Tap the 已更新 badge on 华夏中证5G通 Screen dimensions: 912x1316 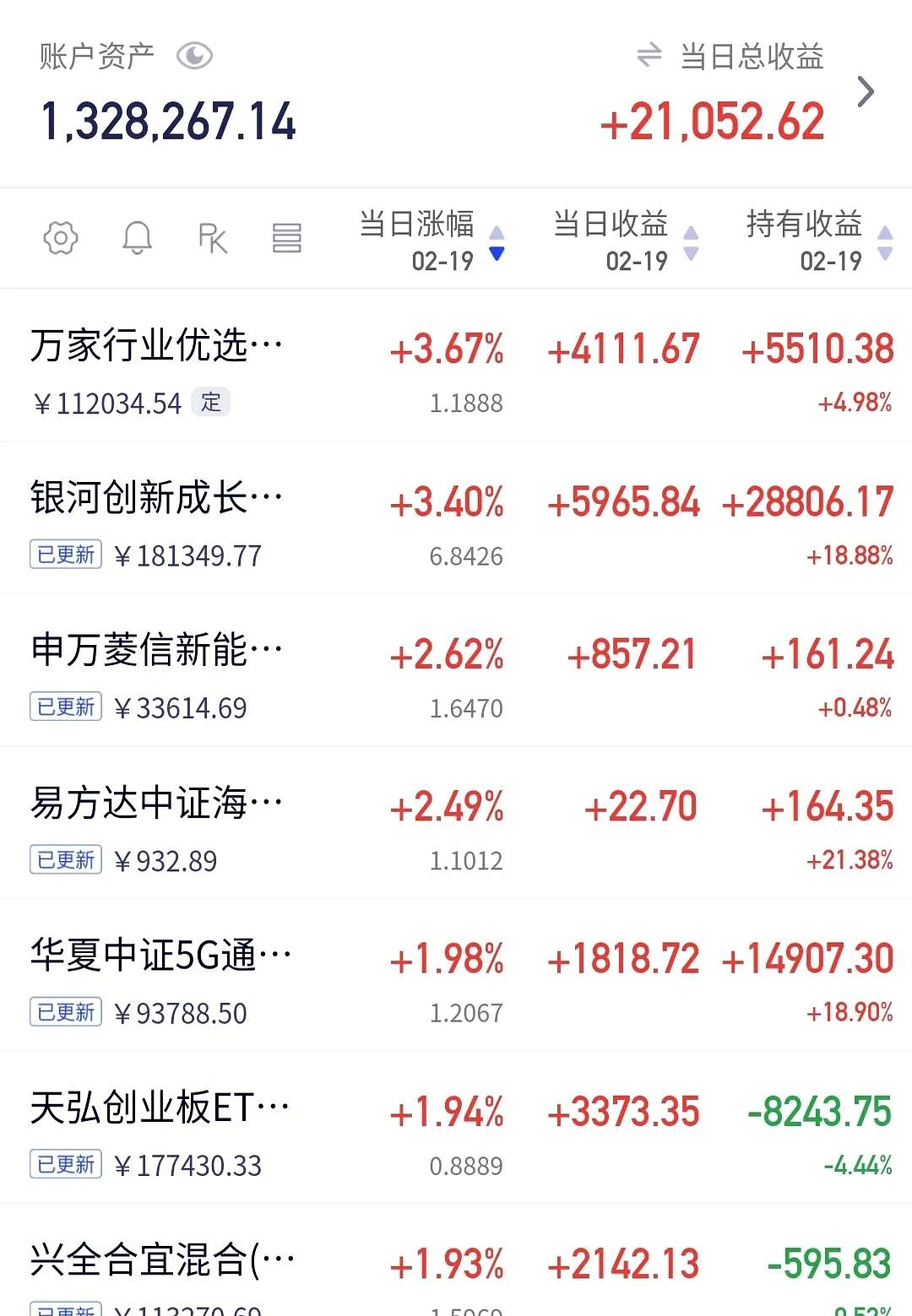coord(65,1012)
